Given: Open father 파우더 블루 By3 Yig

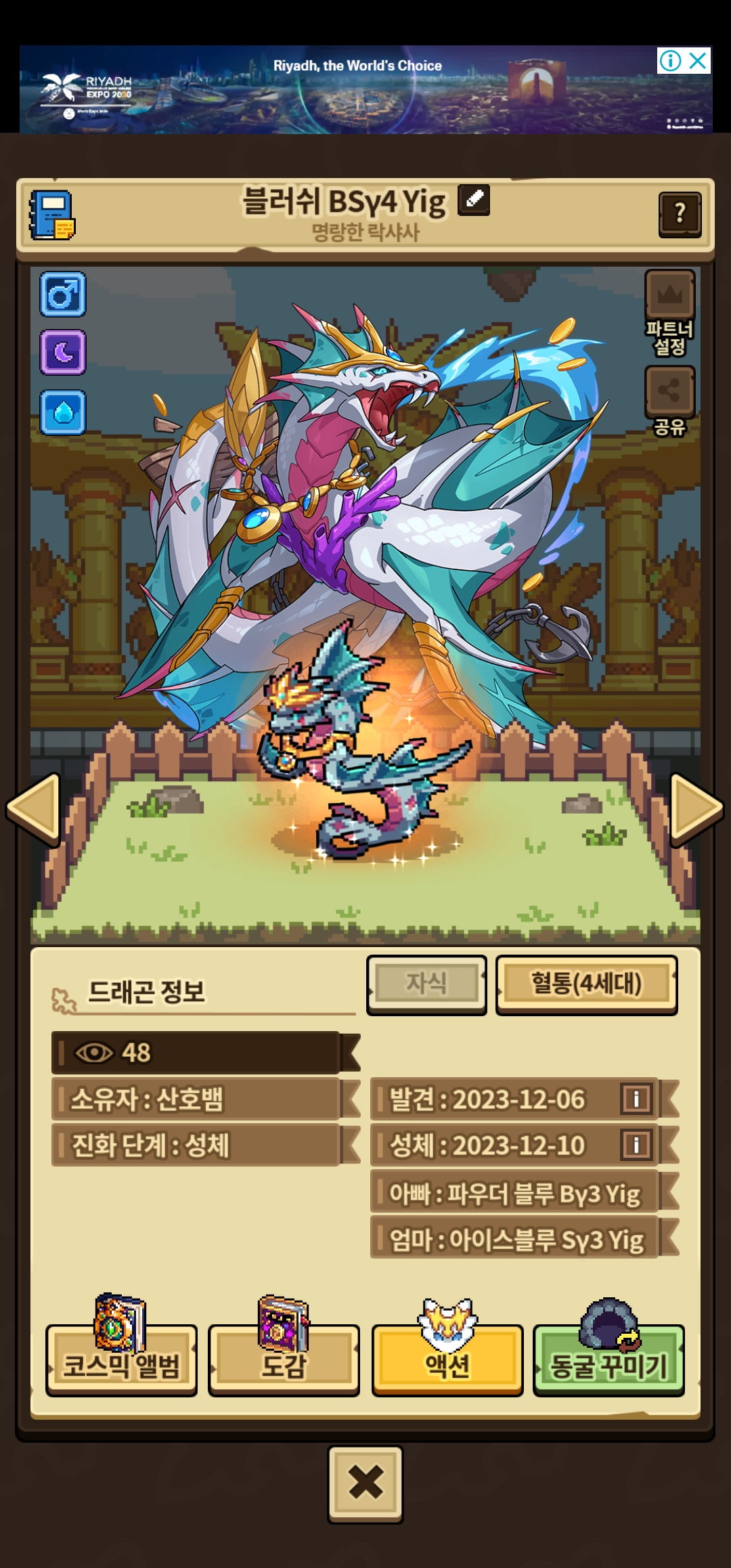Looking at the screenshot, I should 514,1193.
